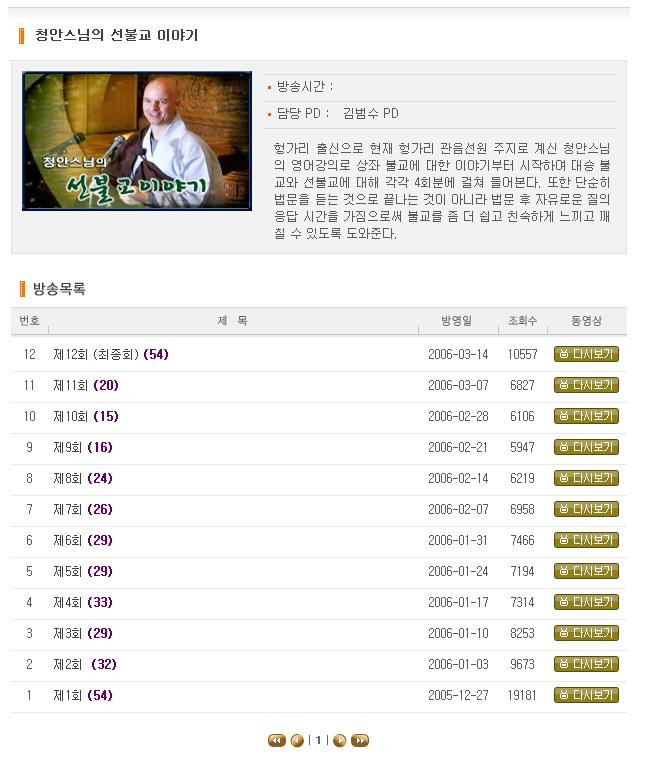Viewport: 645px width, 760px height.
Task: Watch 제8회 via its 다시보기 button
Action: click(586, 478)
